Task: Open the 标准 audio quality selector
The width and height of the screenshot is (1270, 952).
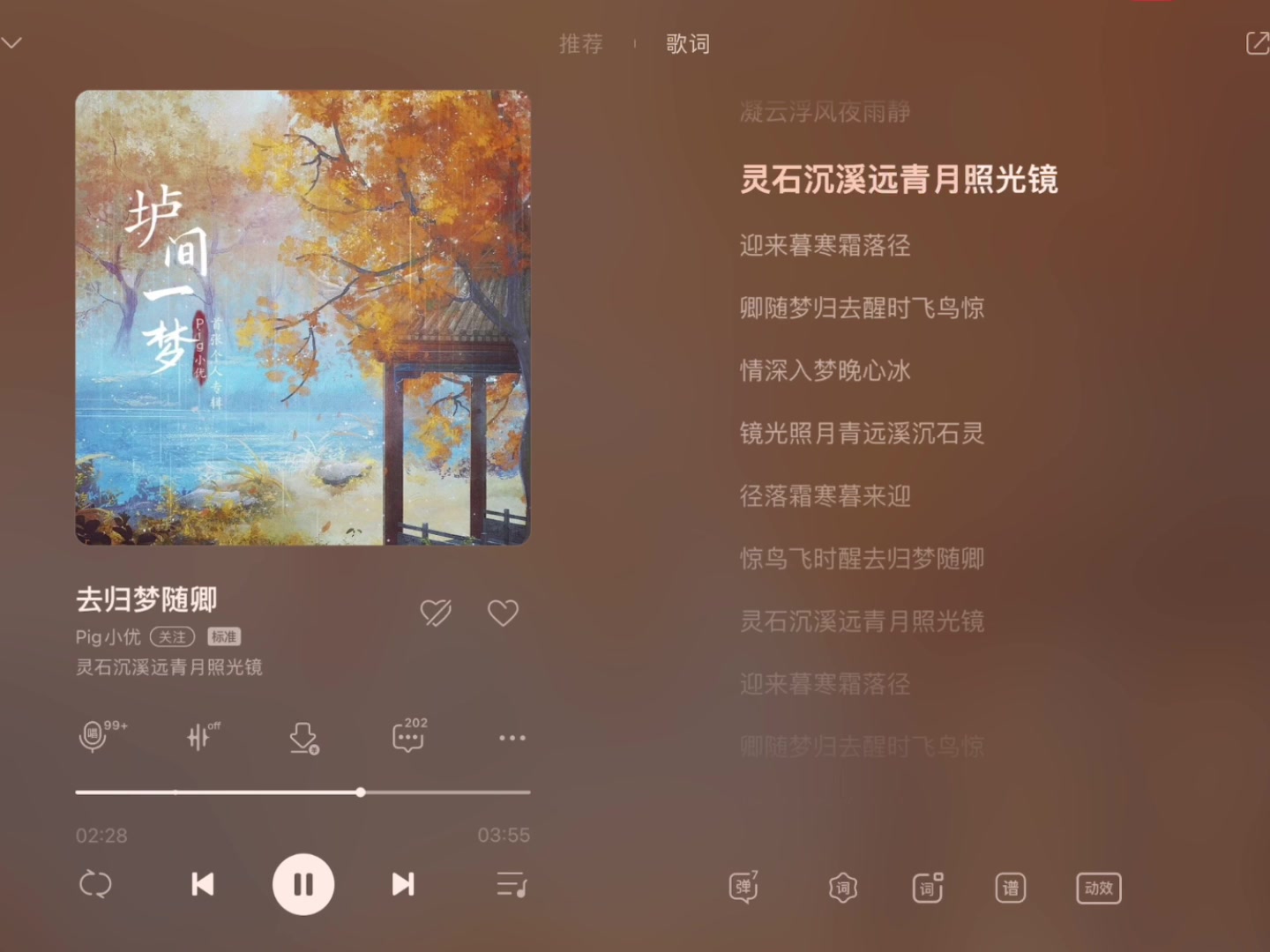Action: click(x=224, y=636)
